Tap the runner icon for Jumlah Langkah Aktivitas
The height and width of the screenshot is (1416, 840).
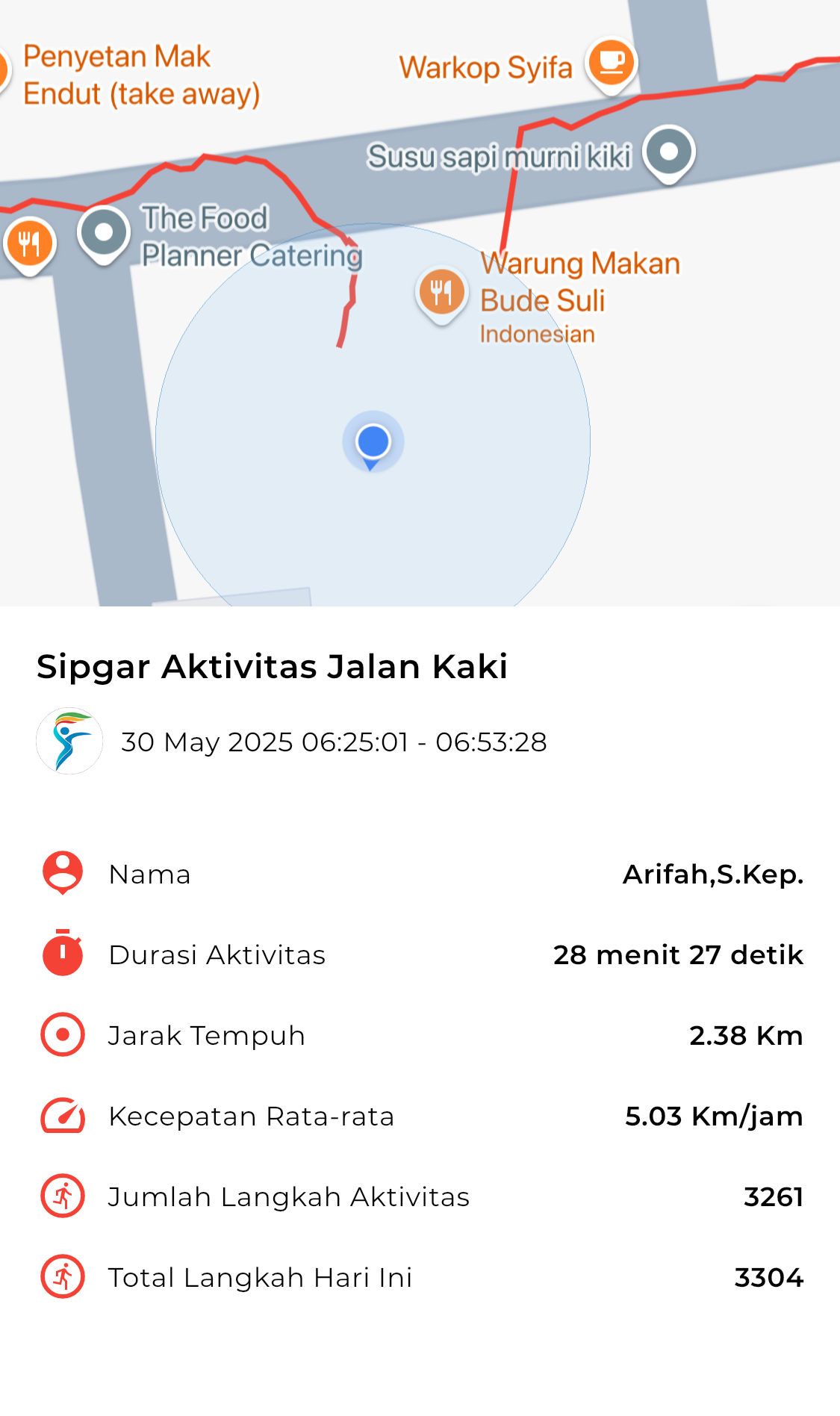point(63,1196)
